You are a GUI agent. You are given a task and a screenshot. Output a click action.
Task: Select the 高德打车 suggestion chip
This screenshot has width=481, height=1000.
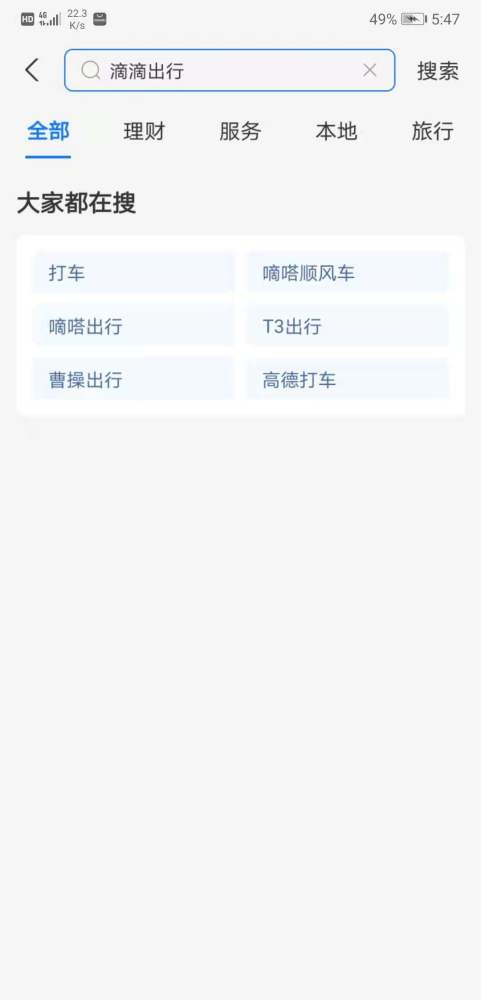(347, 379)
